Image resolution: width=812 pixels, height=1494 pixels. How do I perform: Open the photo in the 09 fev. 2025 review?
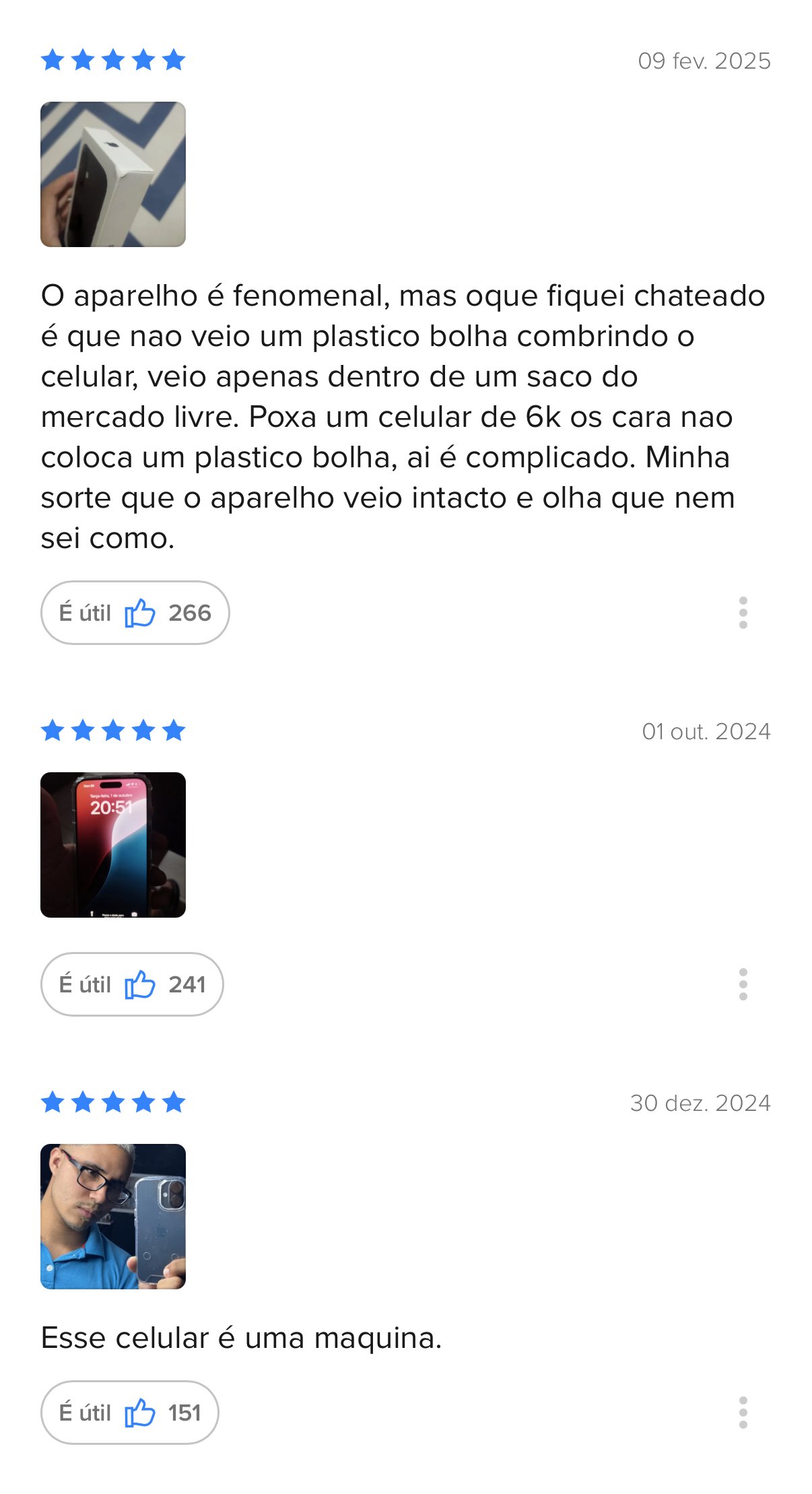[x=113, y=174]
